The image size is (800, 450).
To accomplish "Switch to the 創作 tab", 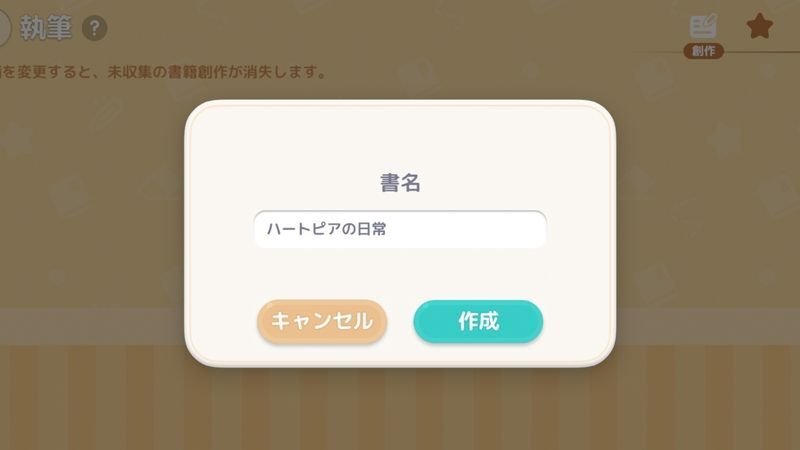I will click(704, 34).
